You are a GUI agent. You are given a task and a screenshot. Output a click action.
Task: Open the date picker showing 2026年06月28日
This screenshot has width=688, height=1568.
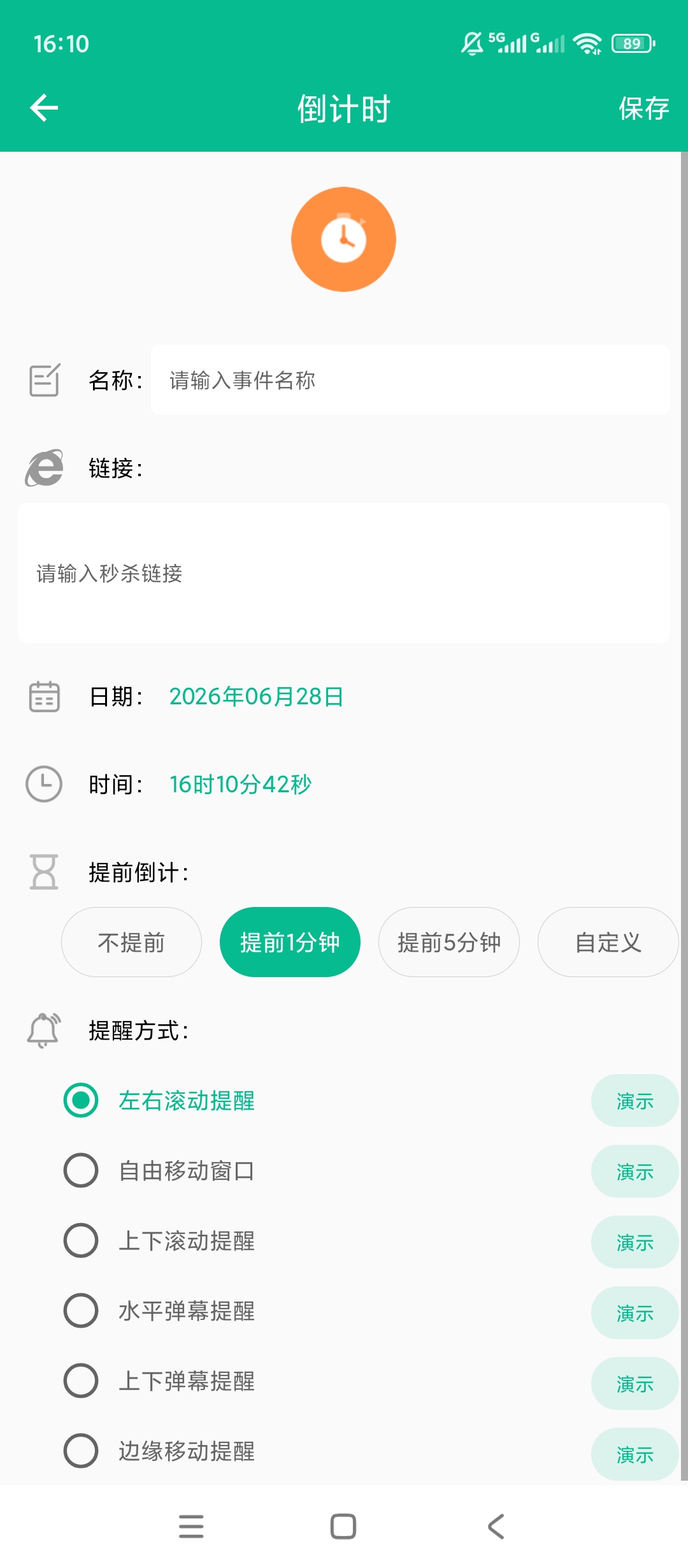click(257, 697)
